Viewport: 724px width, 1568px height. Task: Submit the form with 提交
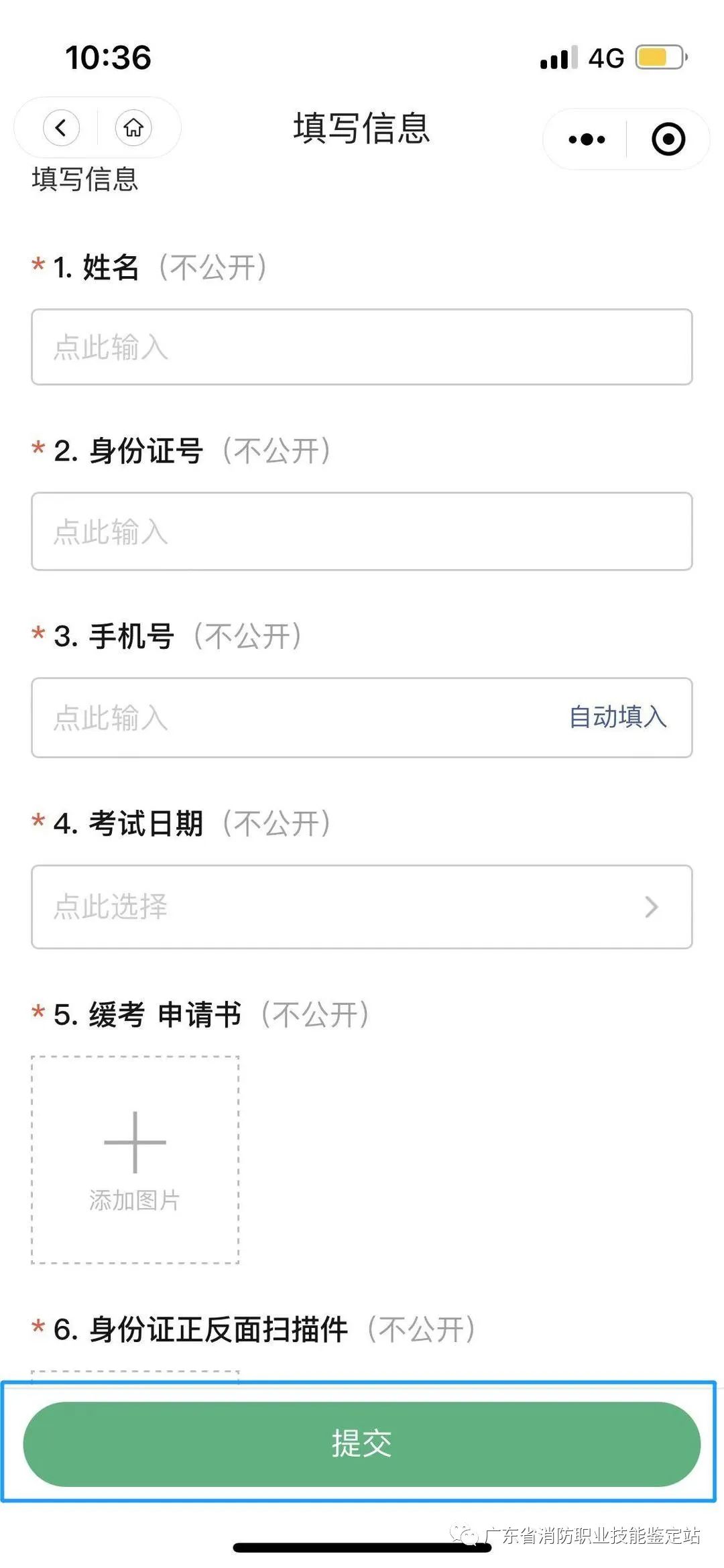(x=361, y=1443)
